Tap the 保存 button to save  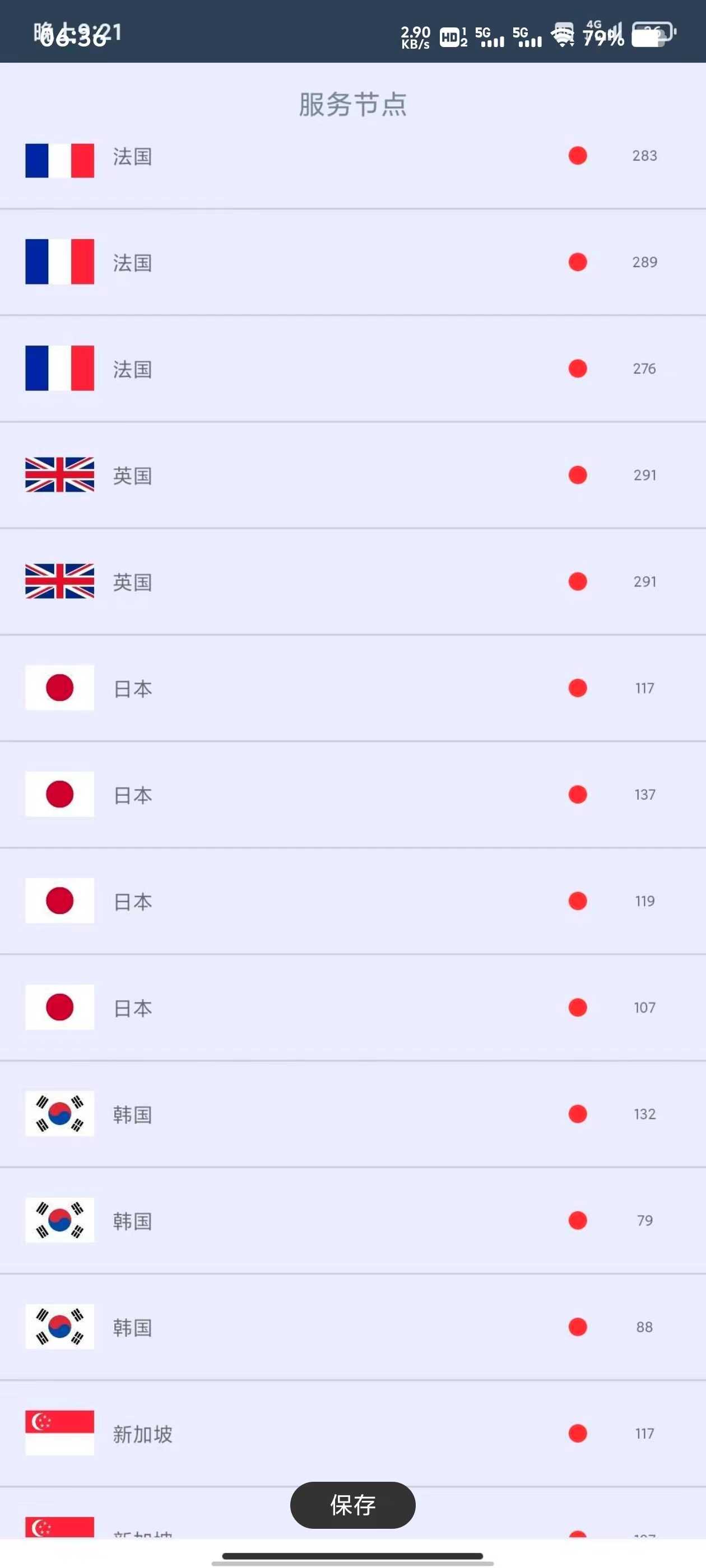(x=352, y=1505)
